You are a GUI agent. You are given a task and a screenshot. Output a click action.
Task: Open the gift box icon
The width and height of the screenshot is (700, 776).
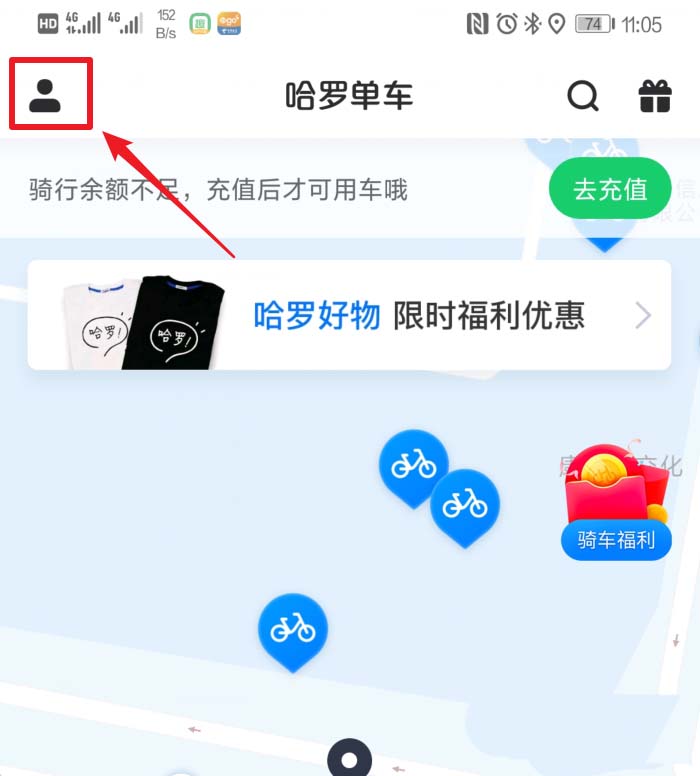[655, 96]
